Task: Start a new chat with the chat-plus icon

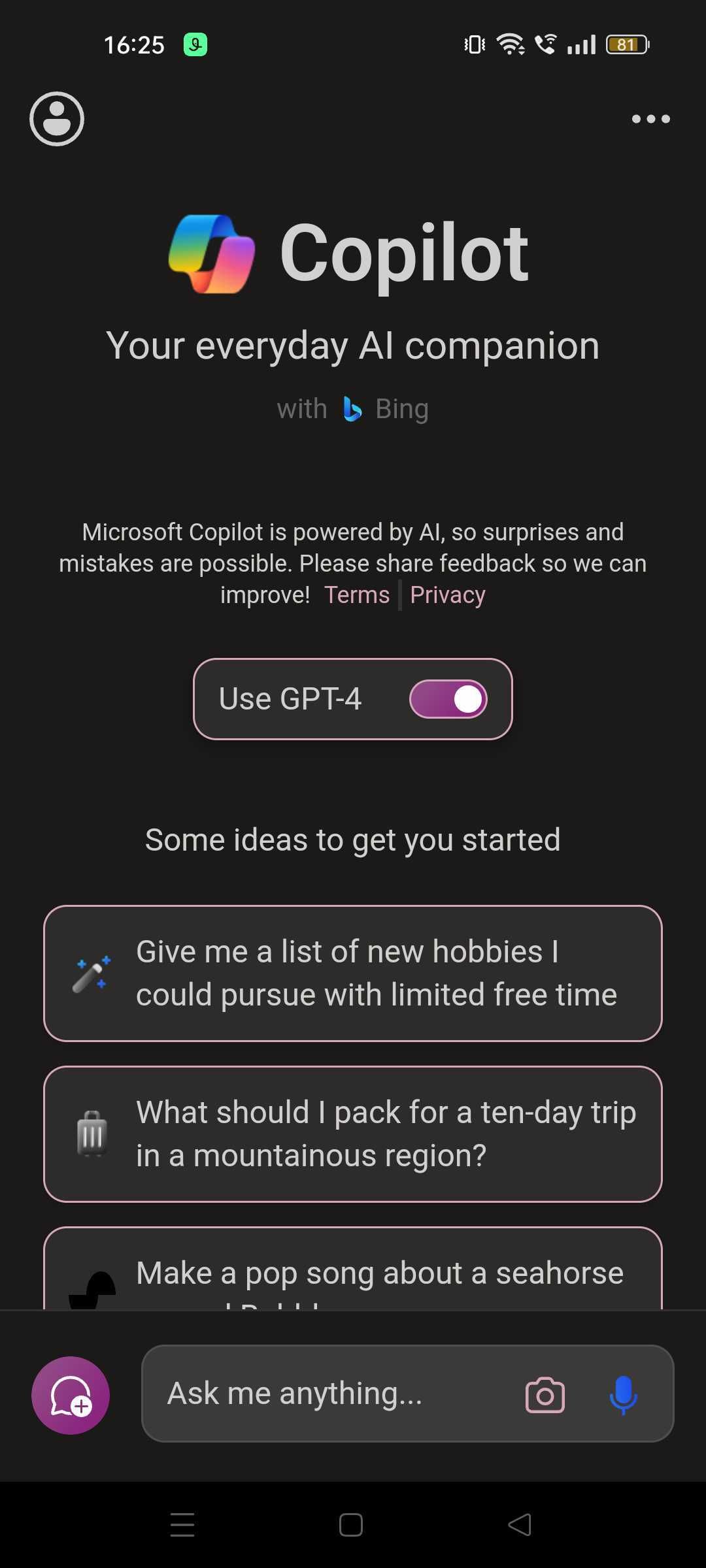Action: point(71,1396)
